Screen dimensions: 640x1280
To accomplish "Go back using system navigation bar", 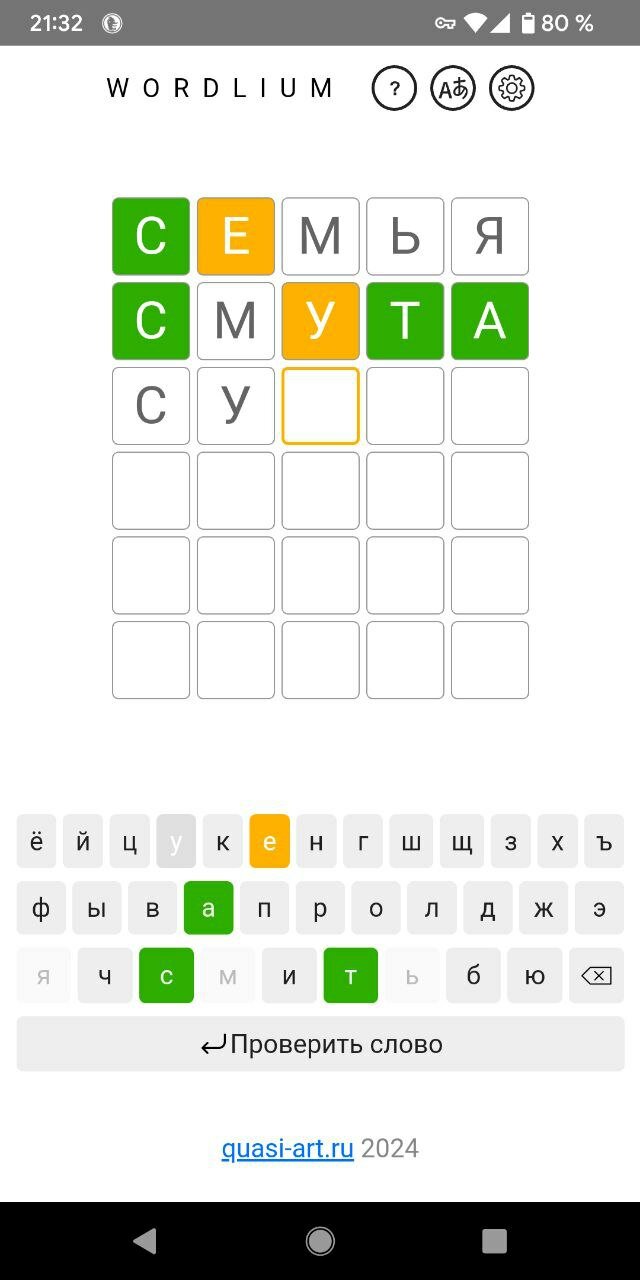I will (x=145, y=1241).
